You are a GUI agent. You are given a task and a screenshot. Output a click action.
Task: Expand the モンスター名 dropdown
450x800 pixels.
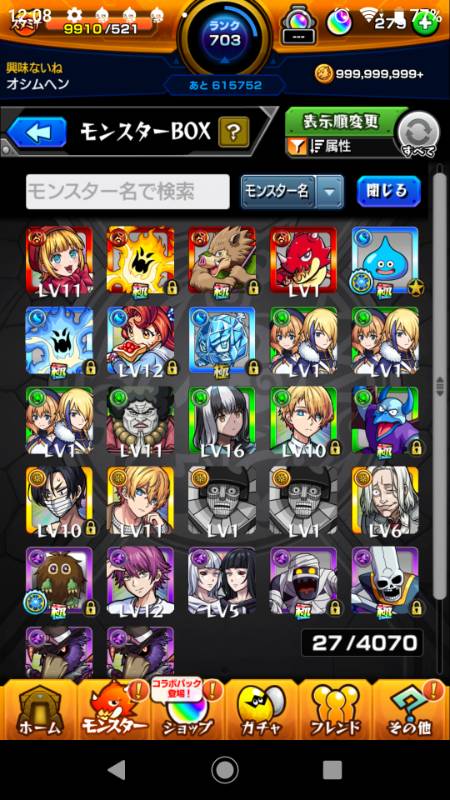point(292,192)
